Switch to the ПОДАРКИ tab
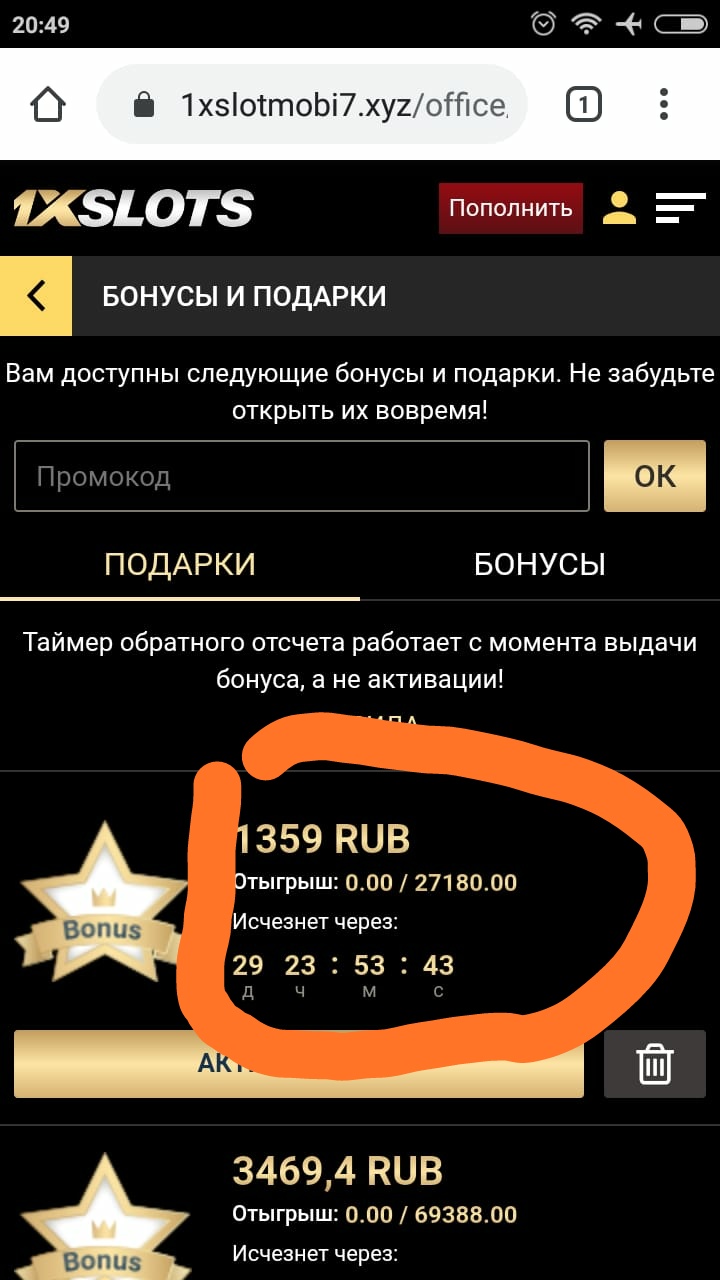The width and height of the screenshot is (720, 1280). tap(180, 564)
